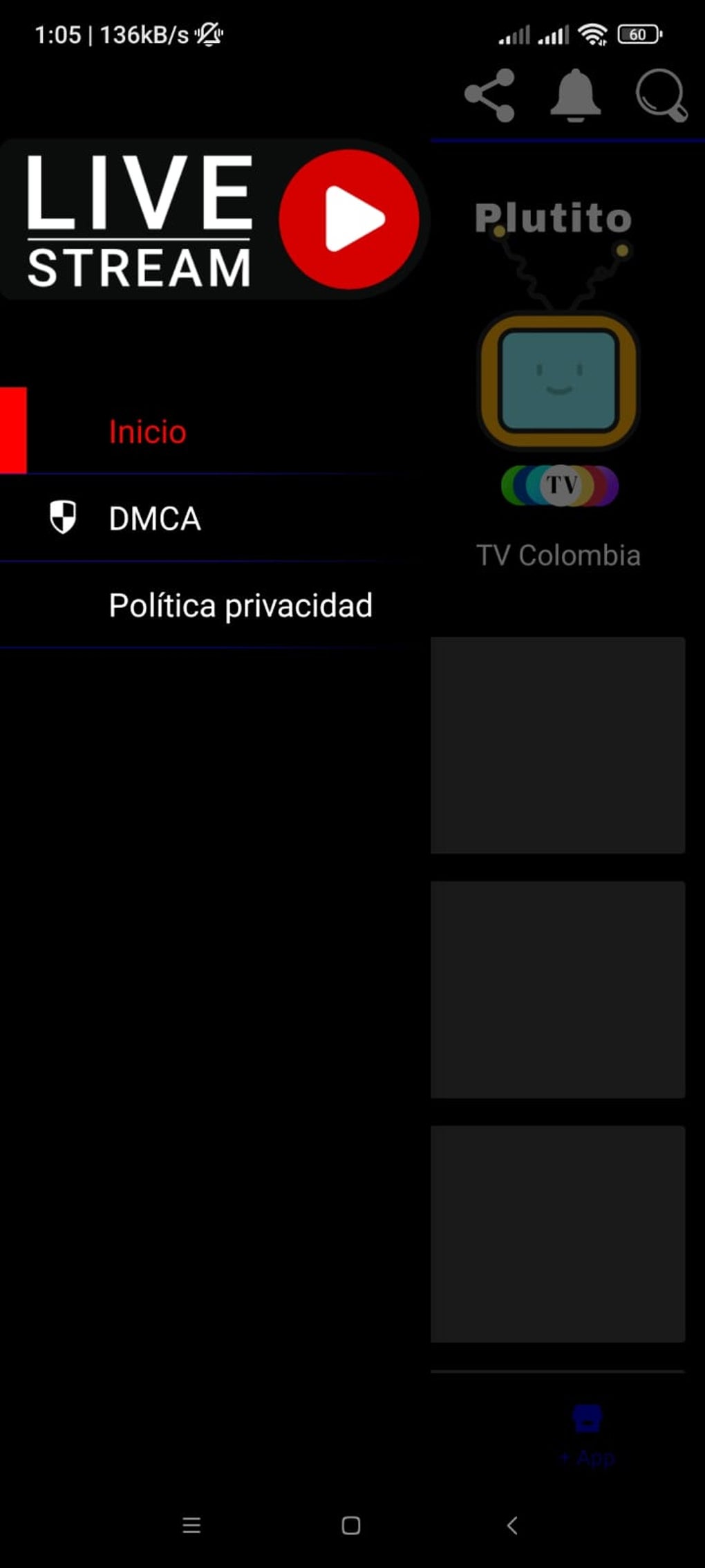
Task: Open Política privacidad
Action: 240,606
